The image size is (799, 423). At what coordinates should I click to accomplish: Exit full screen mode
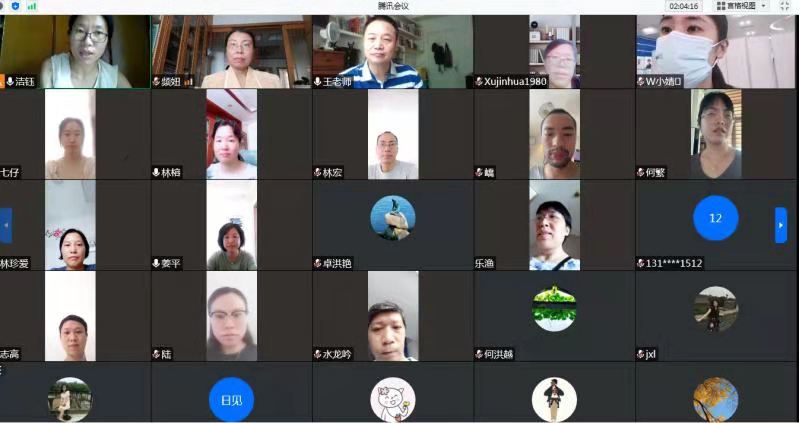point(785,6)
